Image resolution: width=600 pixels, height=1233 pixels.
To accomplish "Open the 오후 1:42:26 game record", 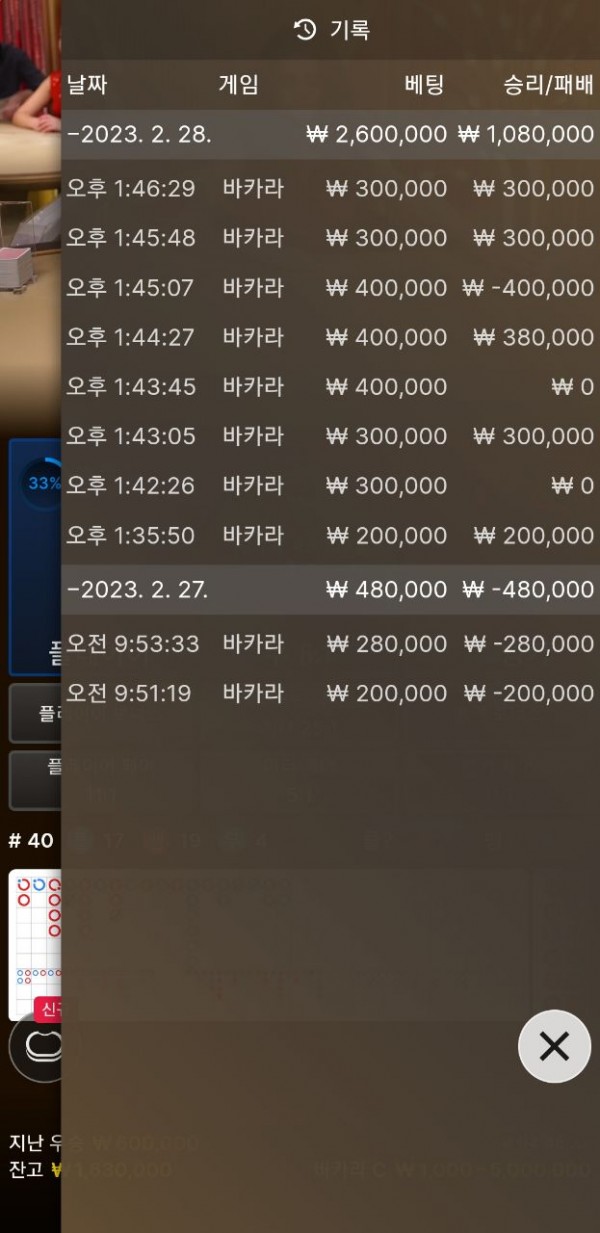I will point(330,486).
